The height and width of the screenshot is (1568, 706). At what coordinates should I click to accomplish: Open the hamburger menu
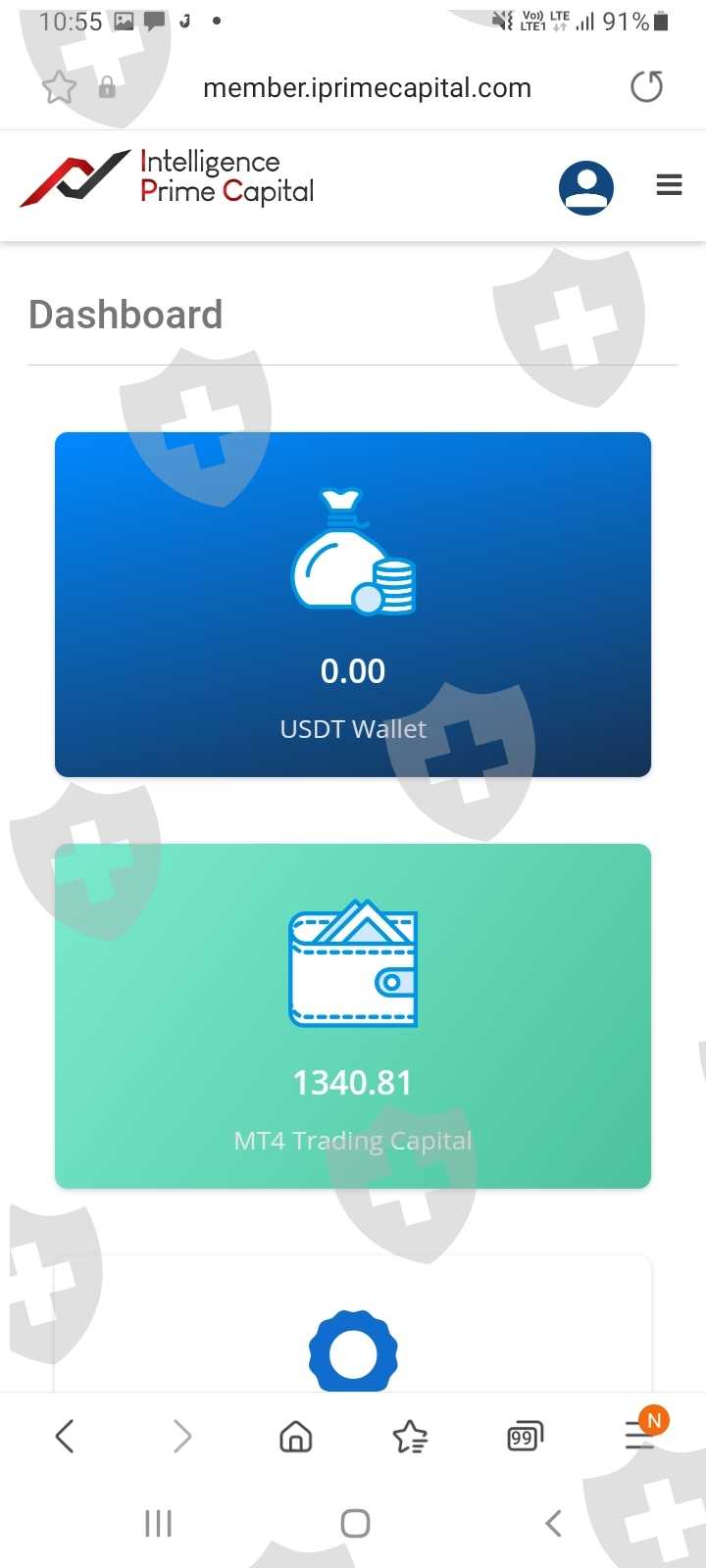click(669, 184)
